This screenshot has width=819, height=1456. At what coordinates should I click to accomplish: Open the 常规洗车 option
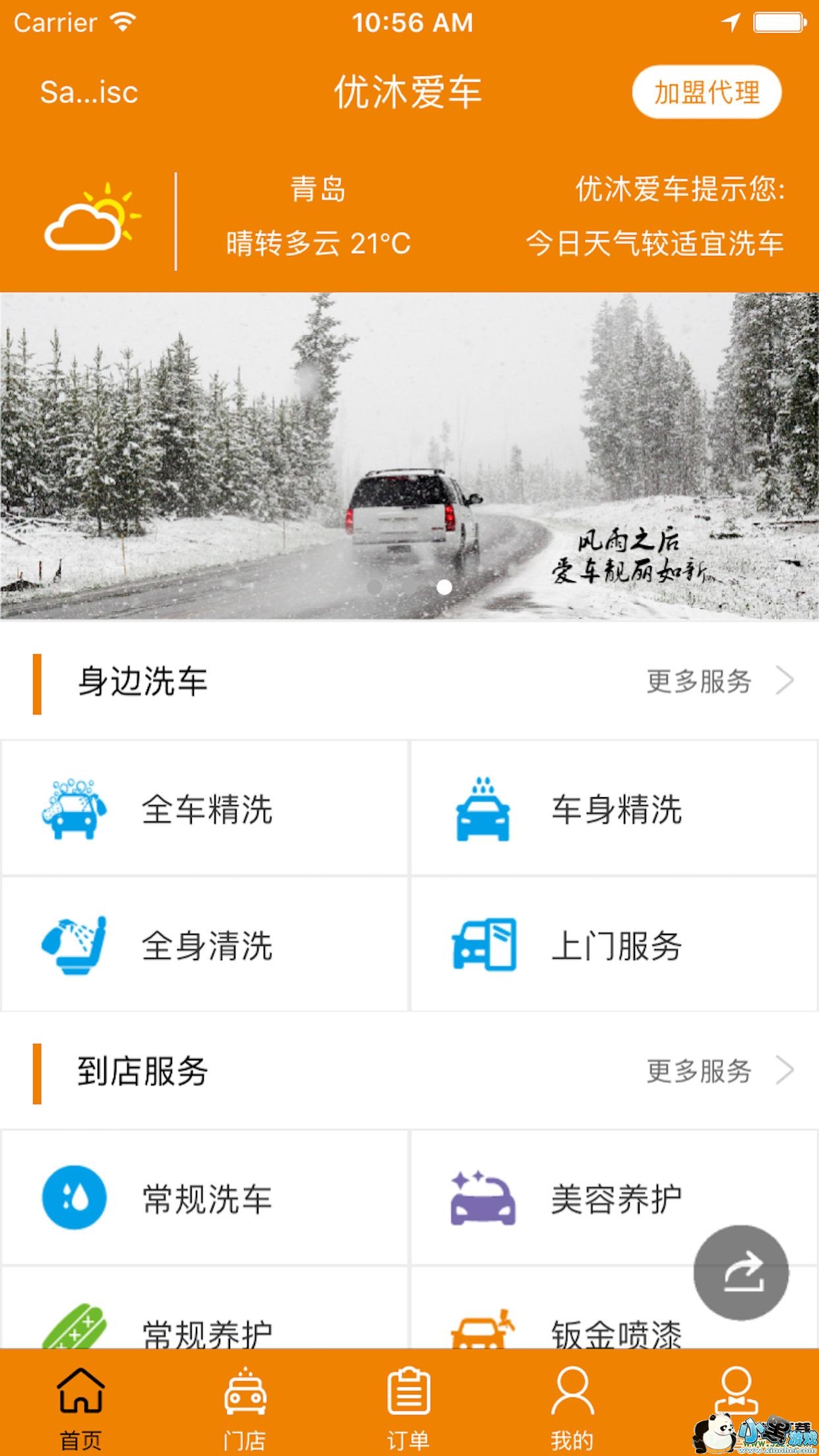(204, 1198)
